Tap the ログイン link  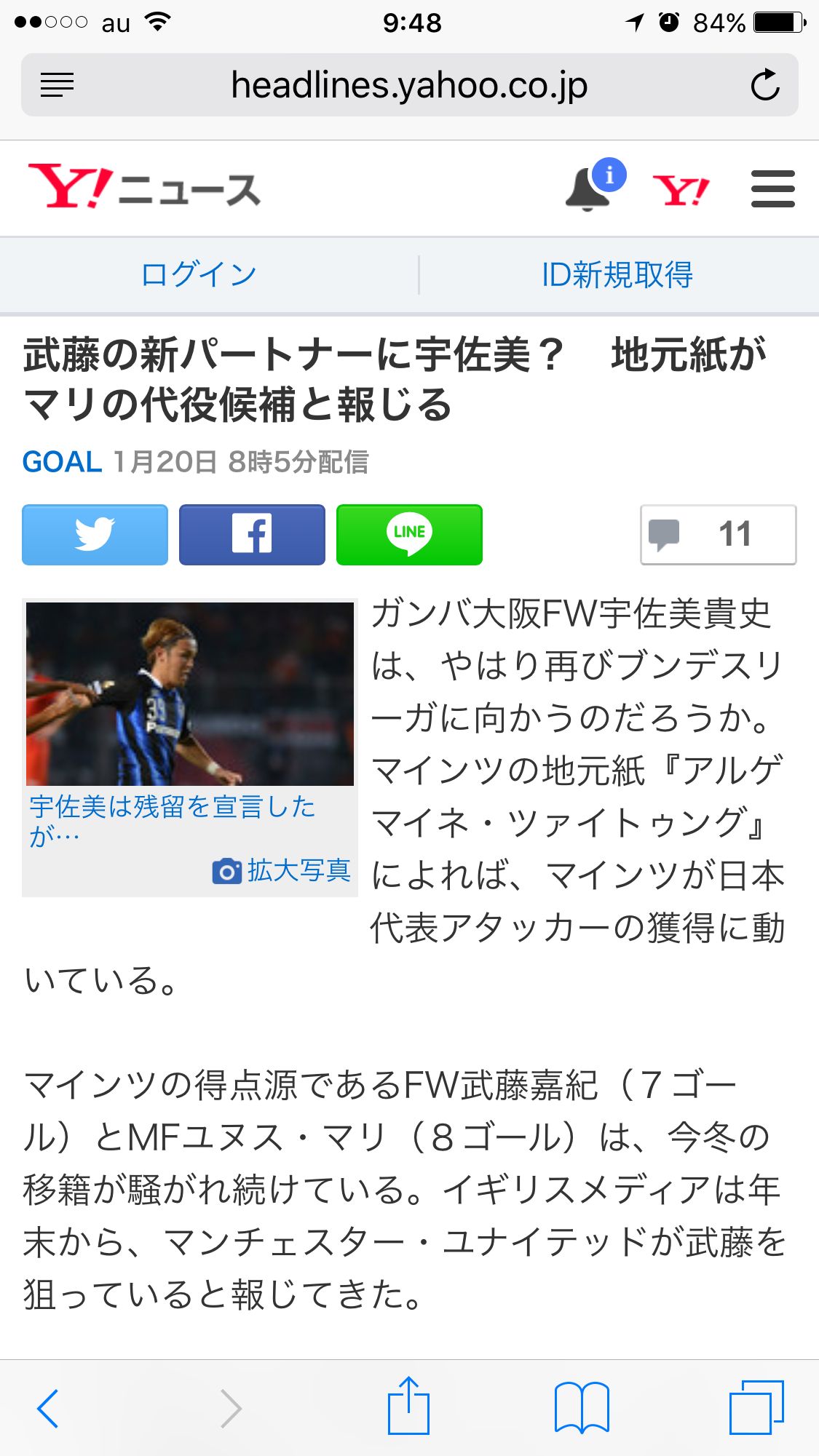coord(199,275)
